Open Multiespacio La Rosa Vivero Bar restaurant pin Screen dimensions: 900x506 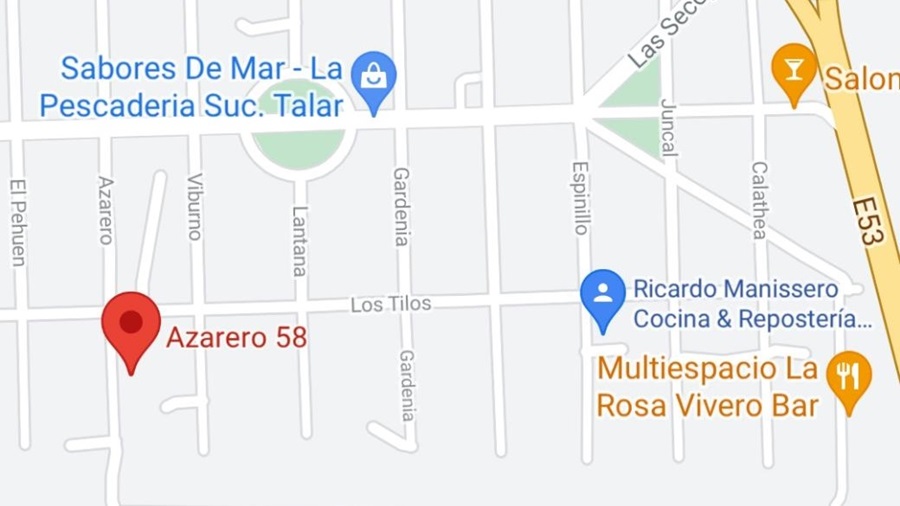point(848,377)
